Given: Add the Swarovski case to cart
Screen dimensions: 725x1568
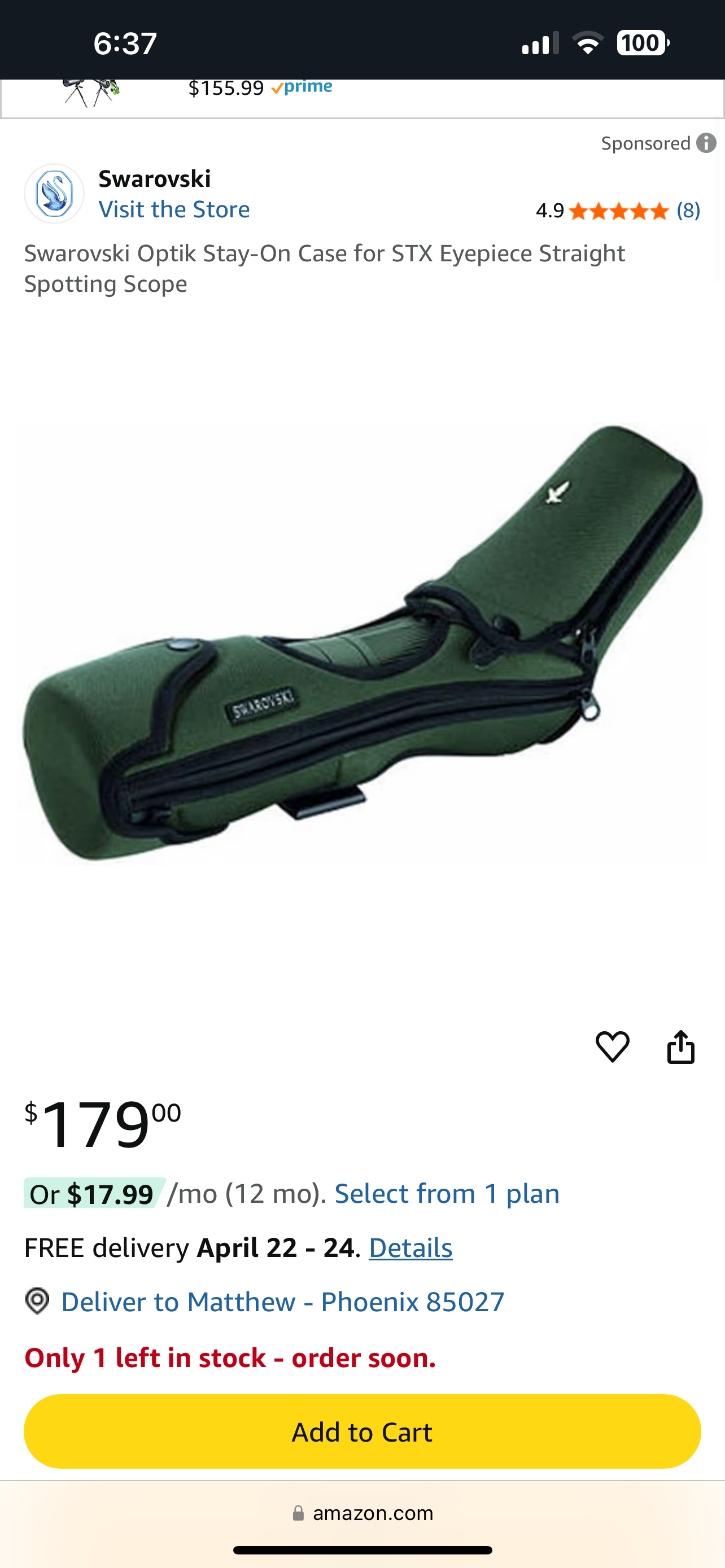Looking at the screenshot, I should pyautogui.click(x=362, y=1431).
